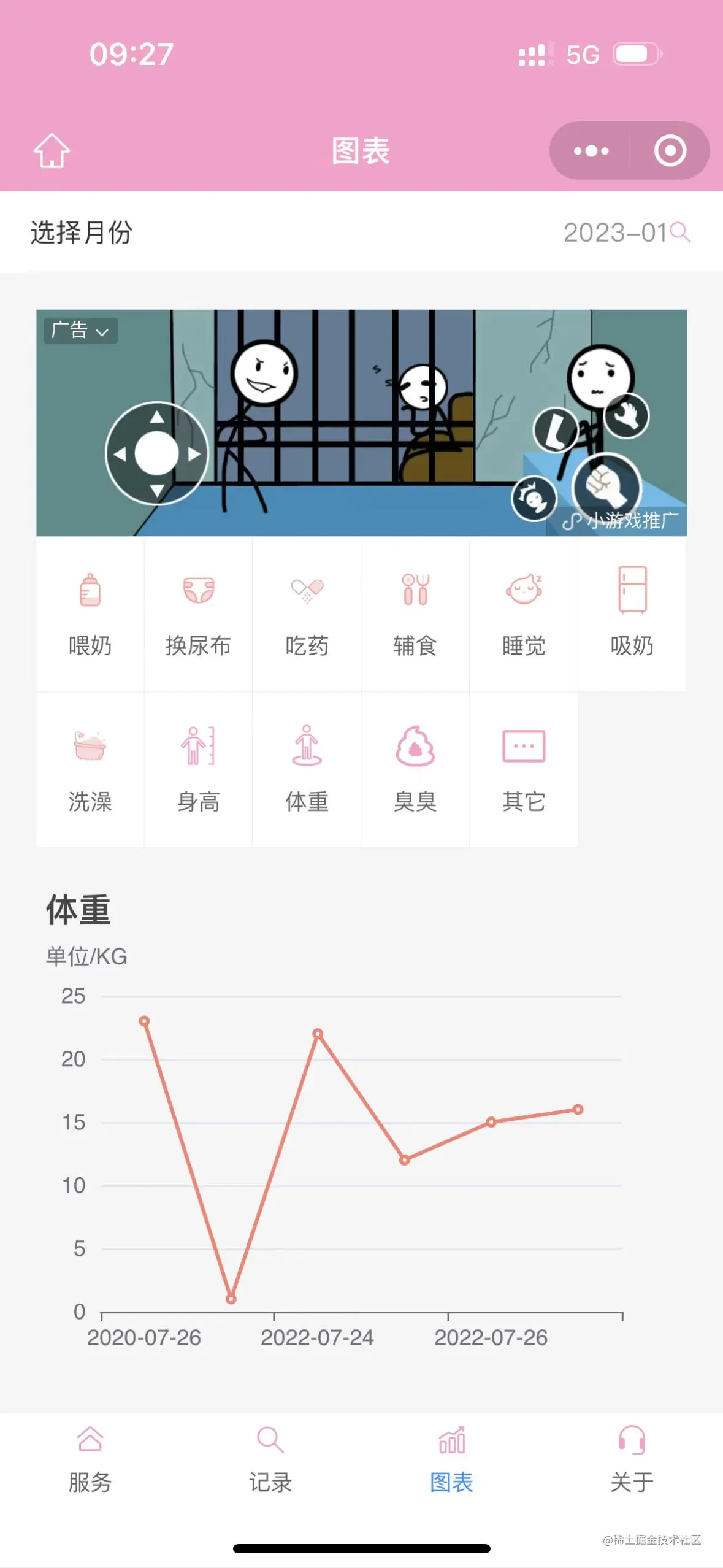Select the 喂奶 chart category
This screenshot has height=1568, width=723.
[x=90, y=615]
